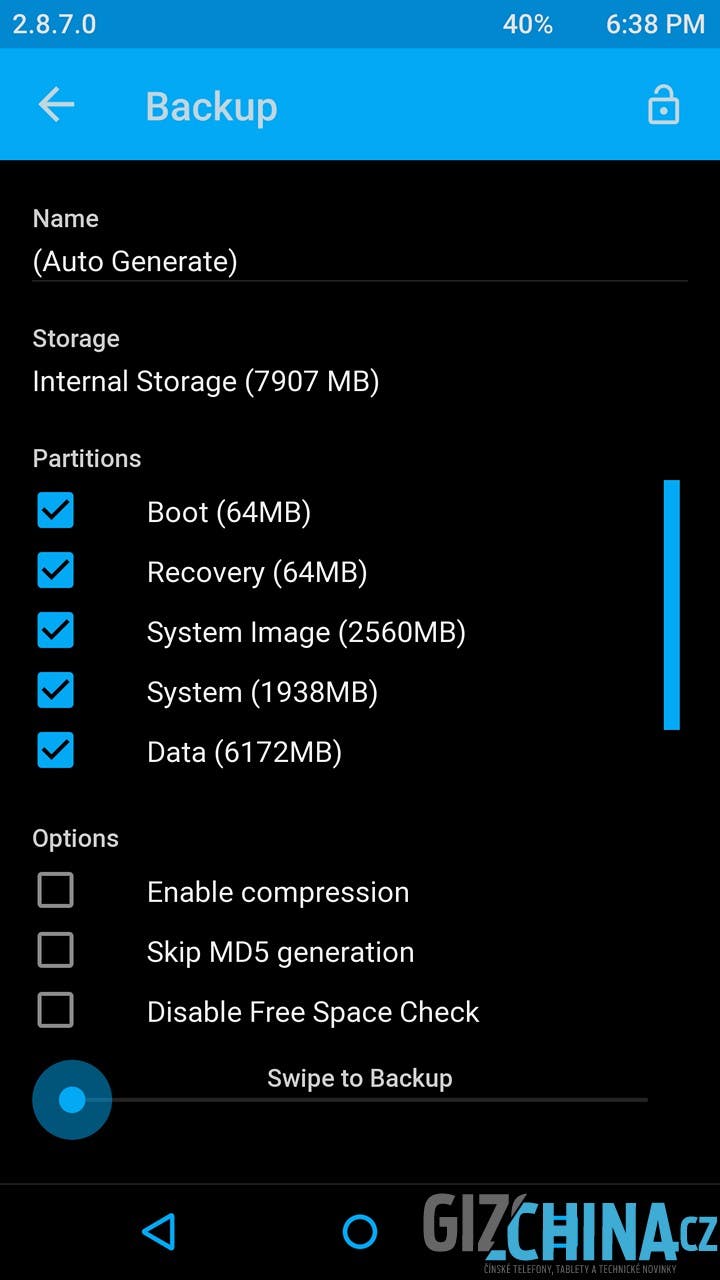Uncheck the Data (6172MB) partition

55,751
